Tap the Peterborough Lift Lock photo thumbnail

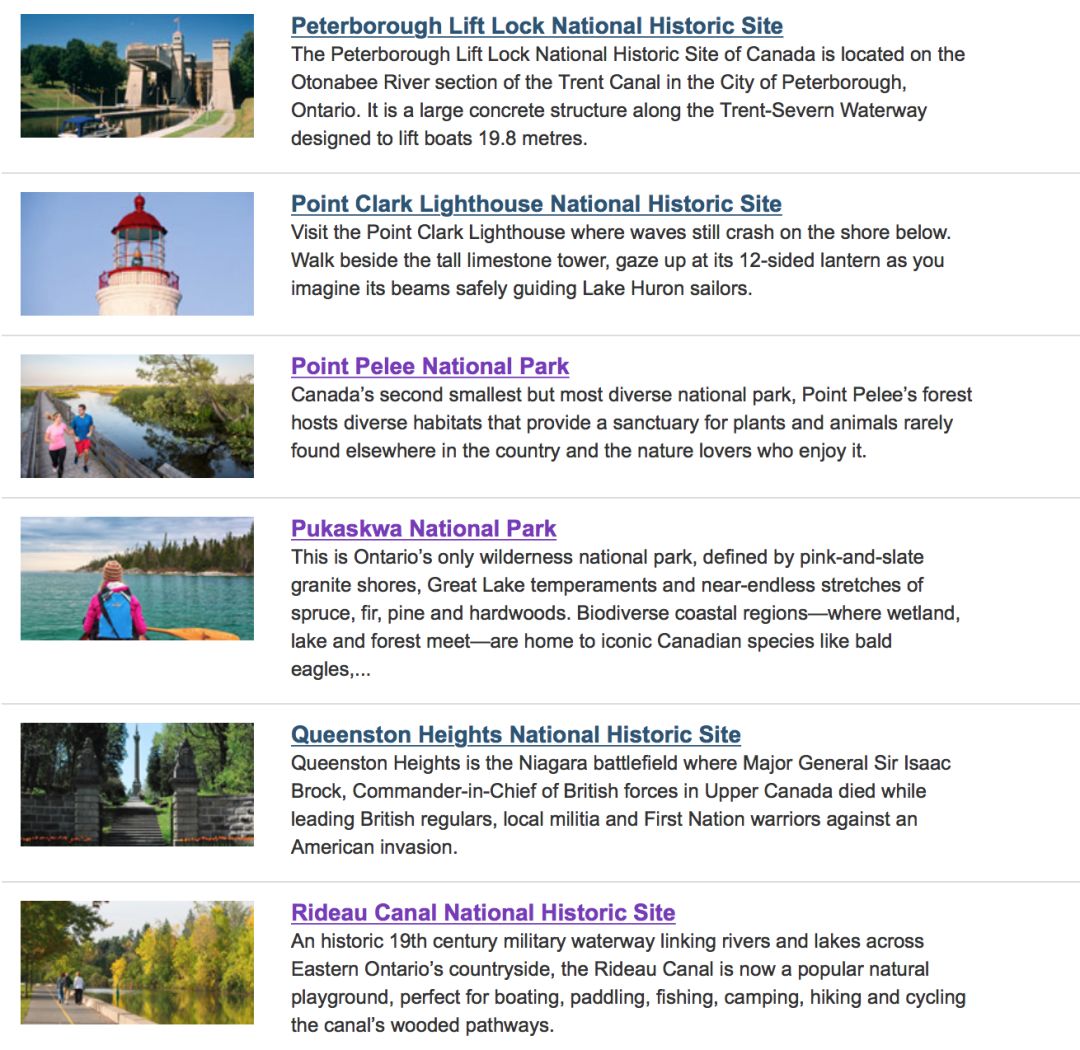tap(137, 76)
